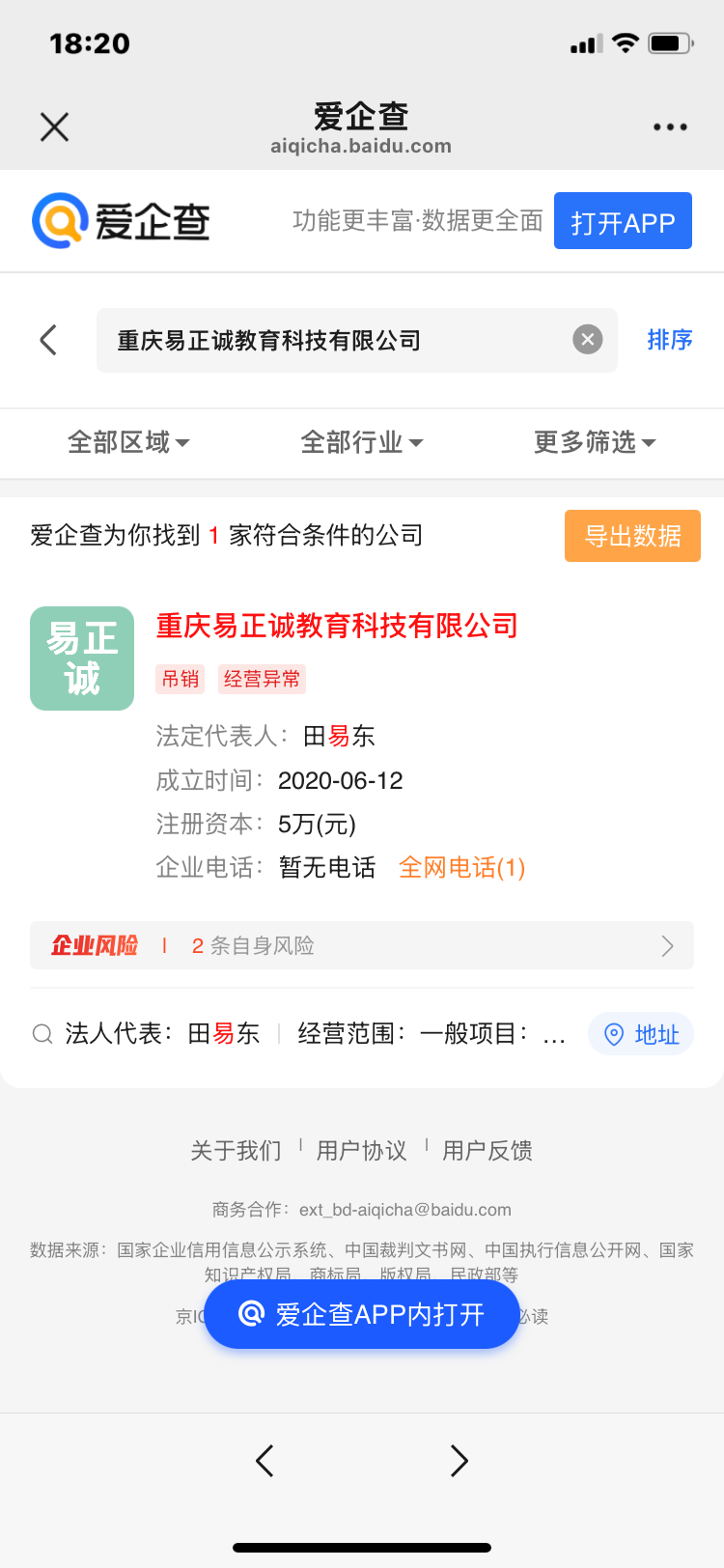Click the 打开APP button

coord(623,220)
